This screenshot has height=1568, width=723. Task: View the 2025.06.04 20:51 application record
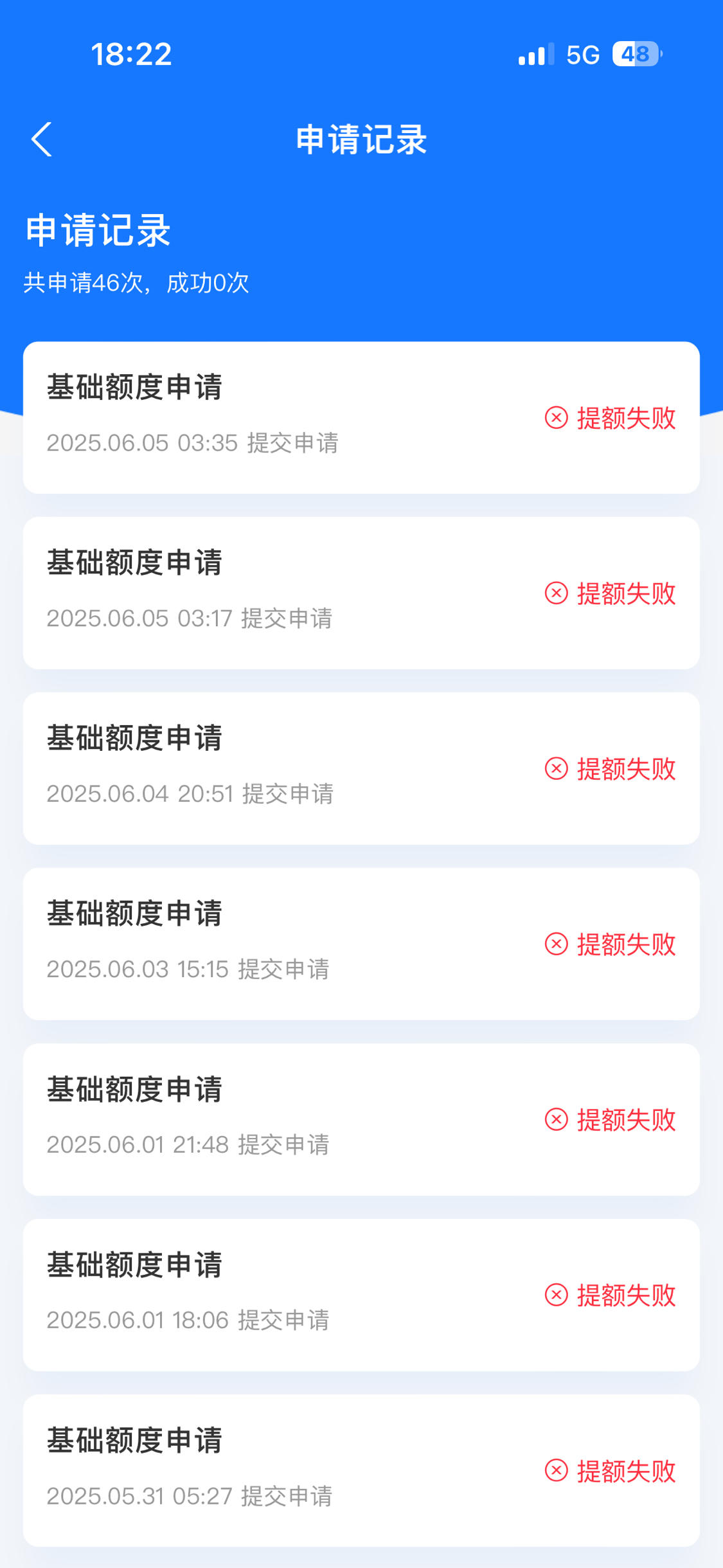tap(361, 768)
